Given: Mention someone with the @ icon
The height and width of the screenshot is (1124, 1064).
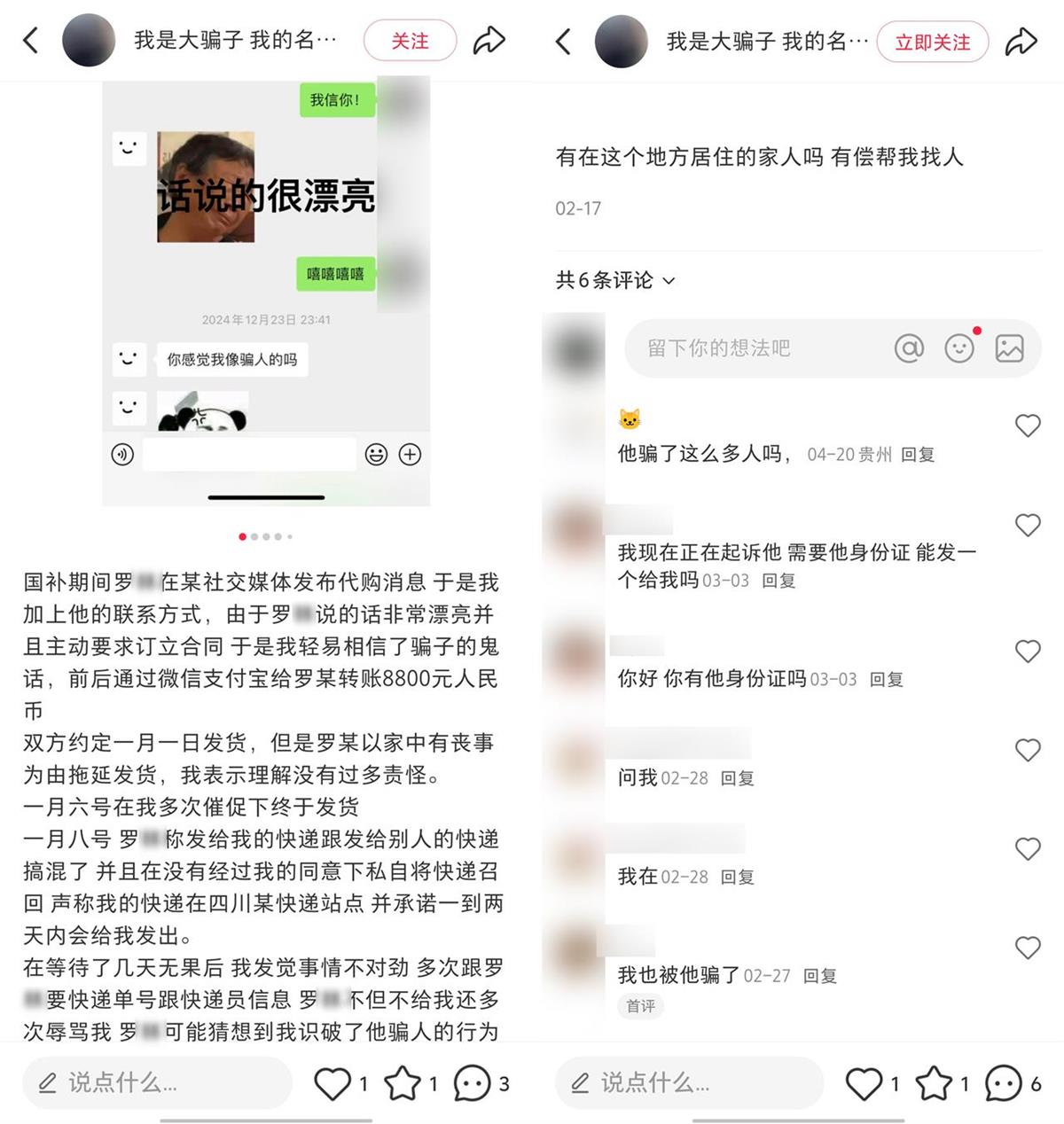Looking at the screenshot, I should click(909, 348).
